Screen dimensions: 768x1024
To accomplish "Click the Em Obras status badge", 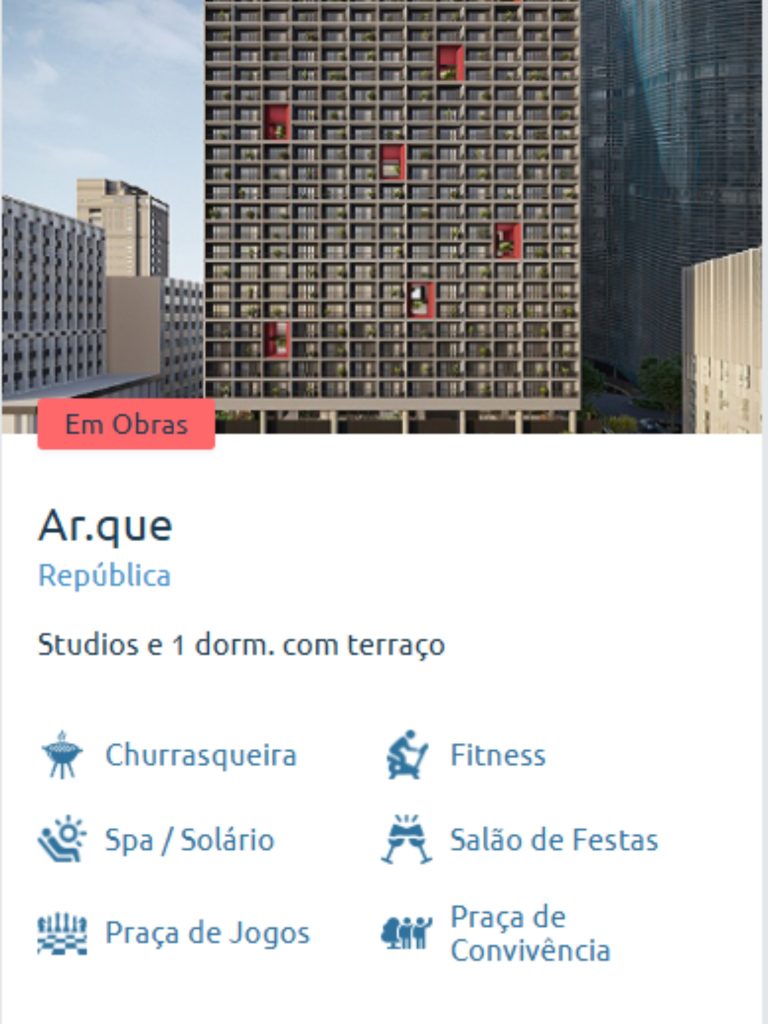I will [125, 423].
